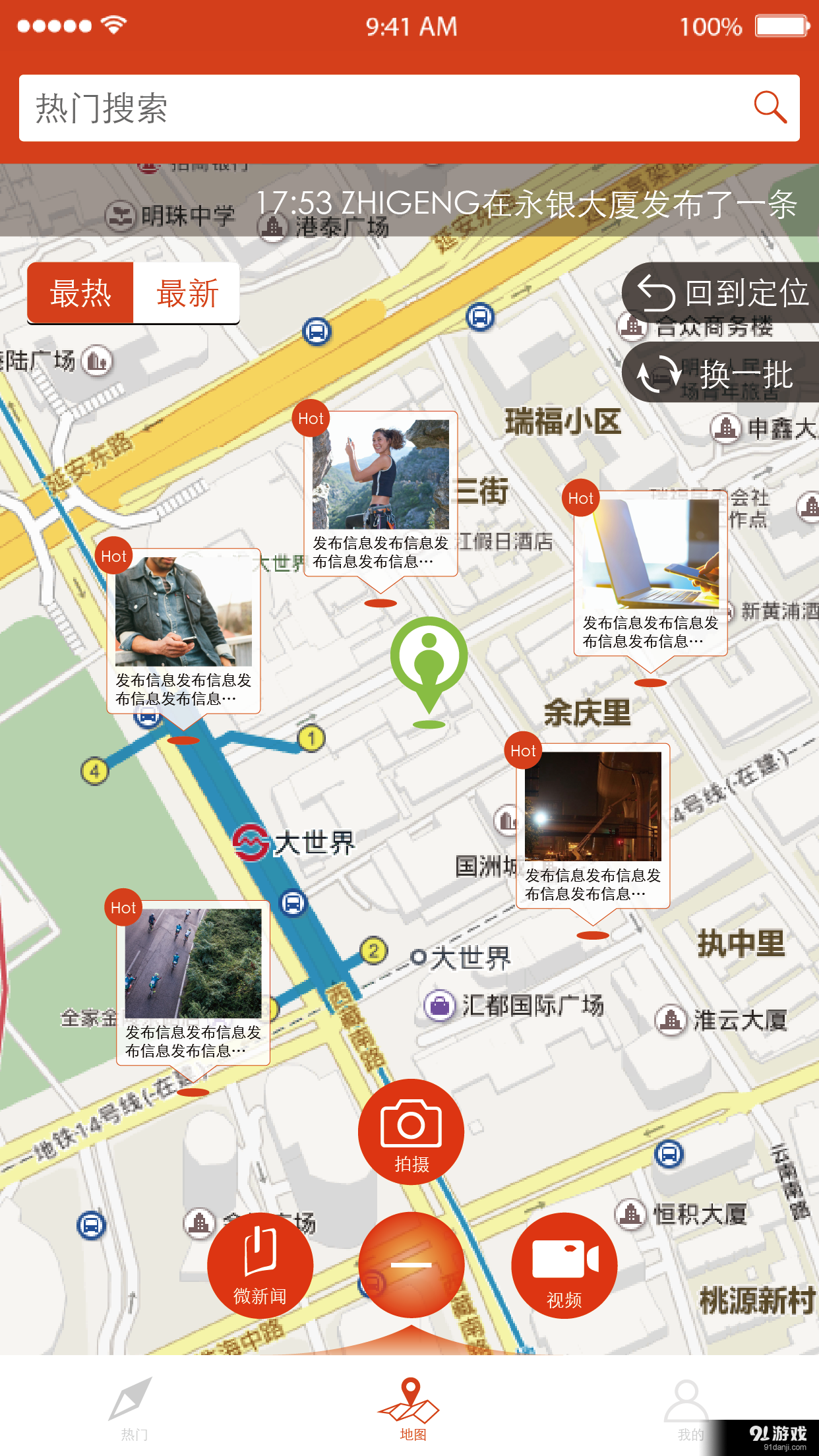This screenshot has height=1456, width=819.
Task: Tap the magnifying glass search icon
Action: click(x=770, y=106)
